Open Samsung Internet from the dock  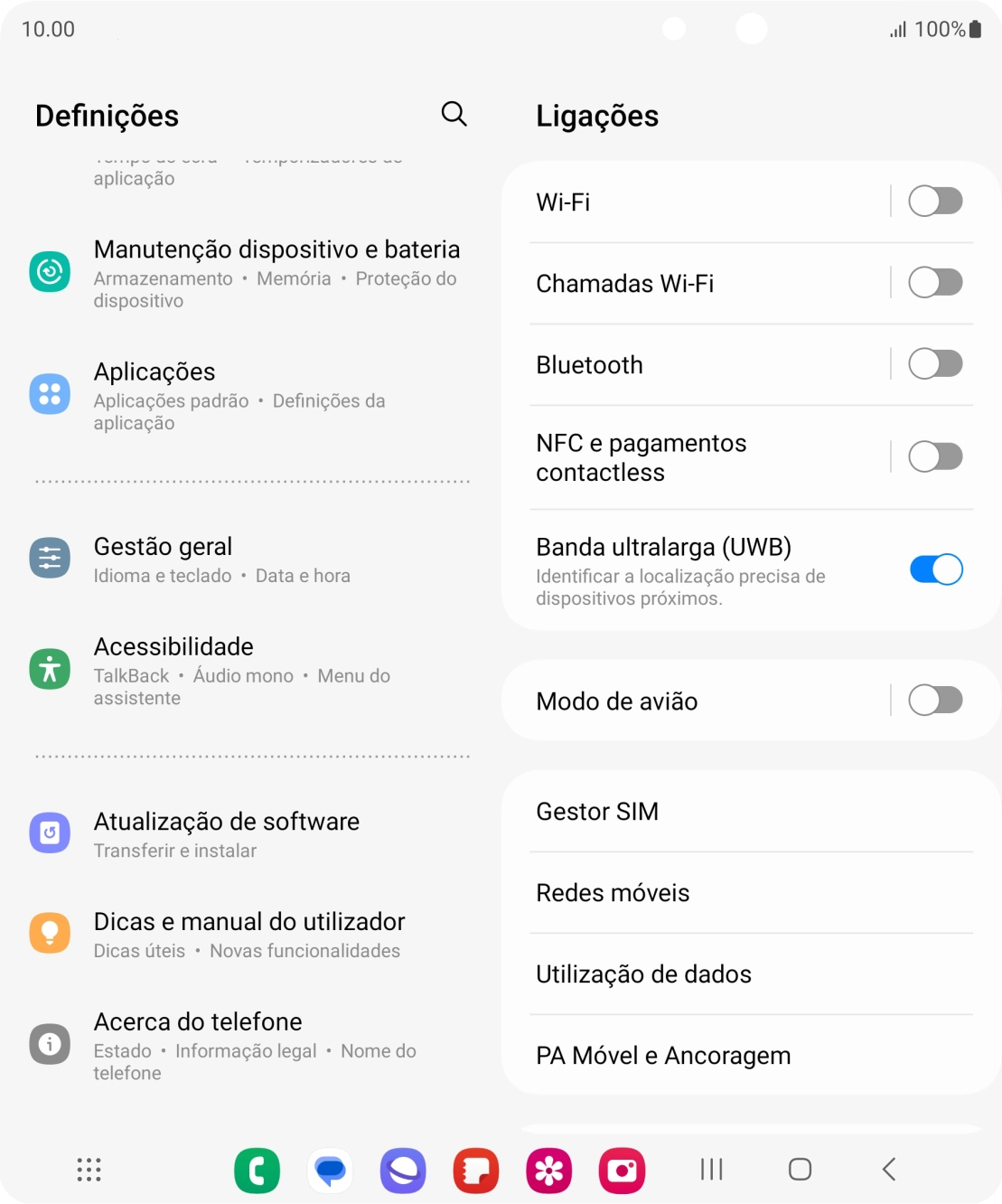402,1170
